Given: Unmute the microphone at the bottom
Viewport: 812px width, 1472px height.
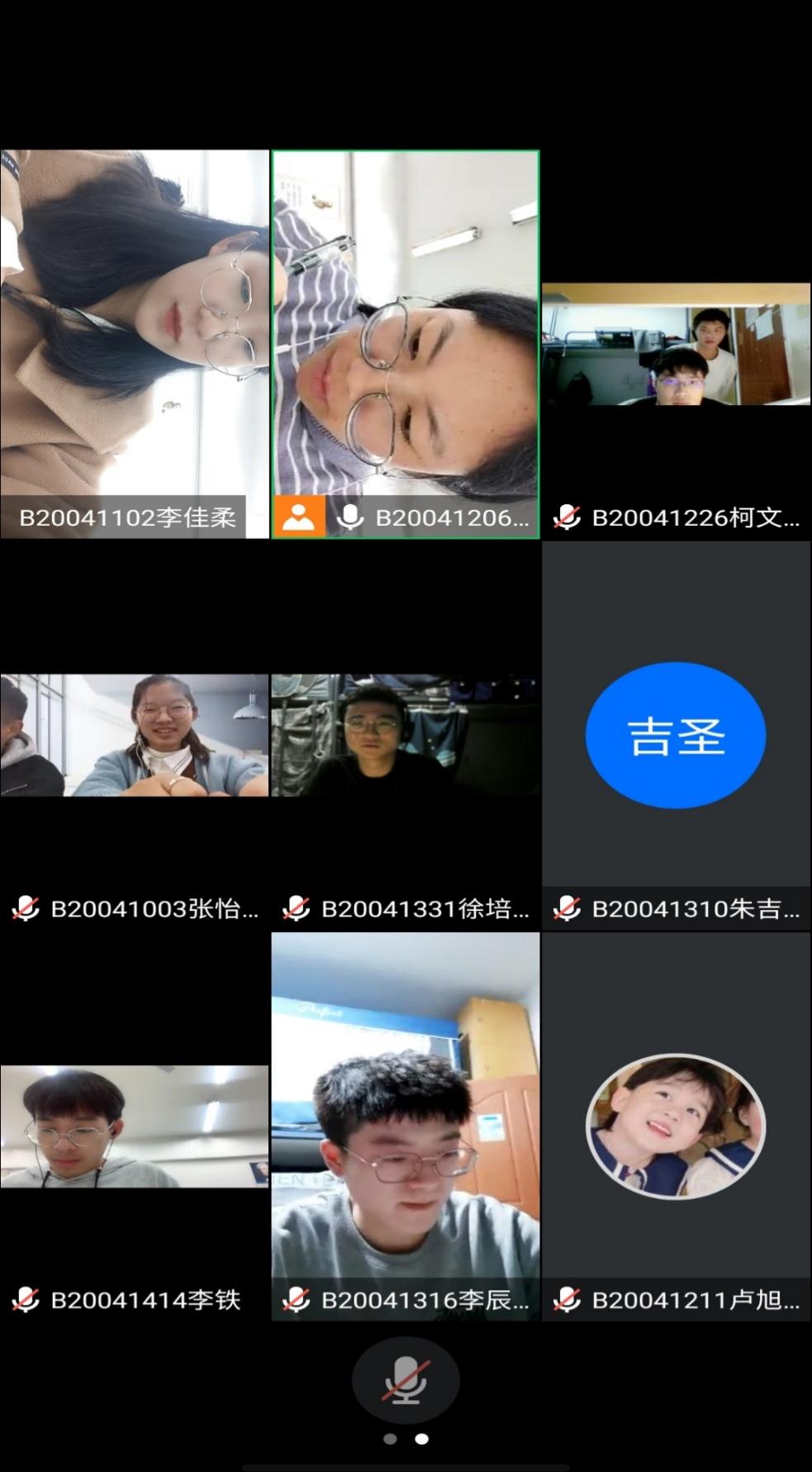Looking at the screenshot, I should click(x=405, y=1380).
